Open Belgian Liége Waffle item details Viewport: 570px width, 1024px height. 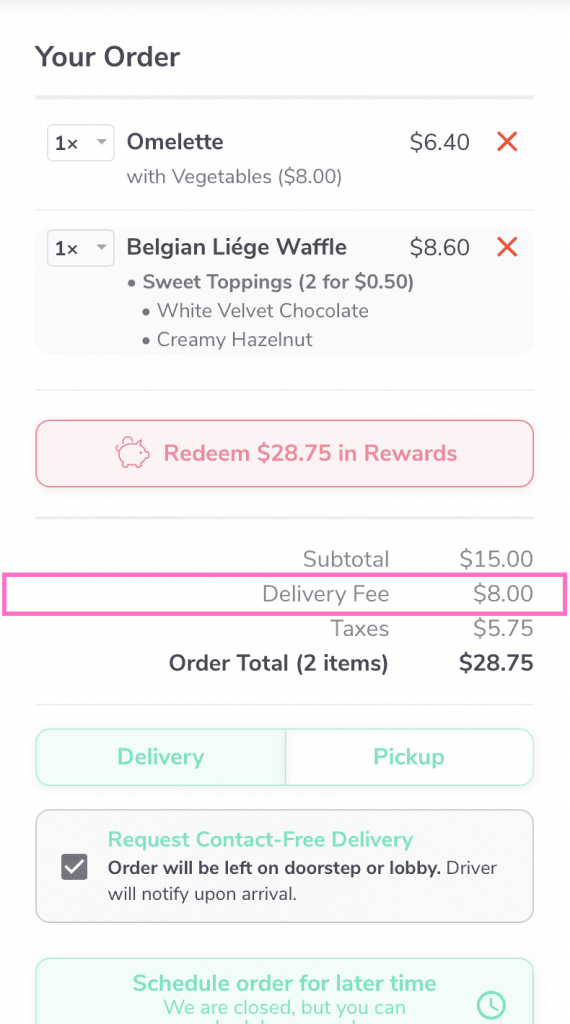pos(236,248)
